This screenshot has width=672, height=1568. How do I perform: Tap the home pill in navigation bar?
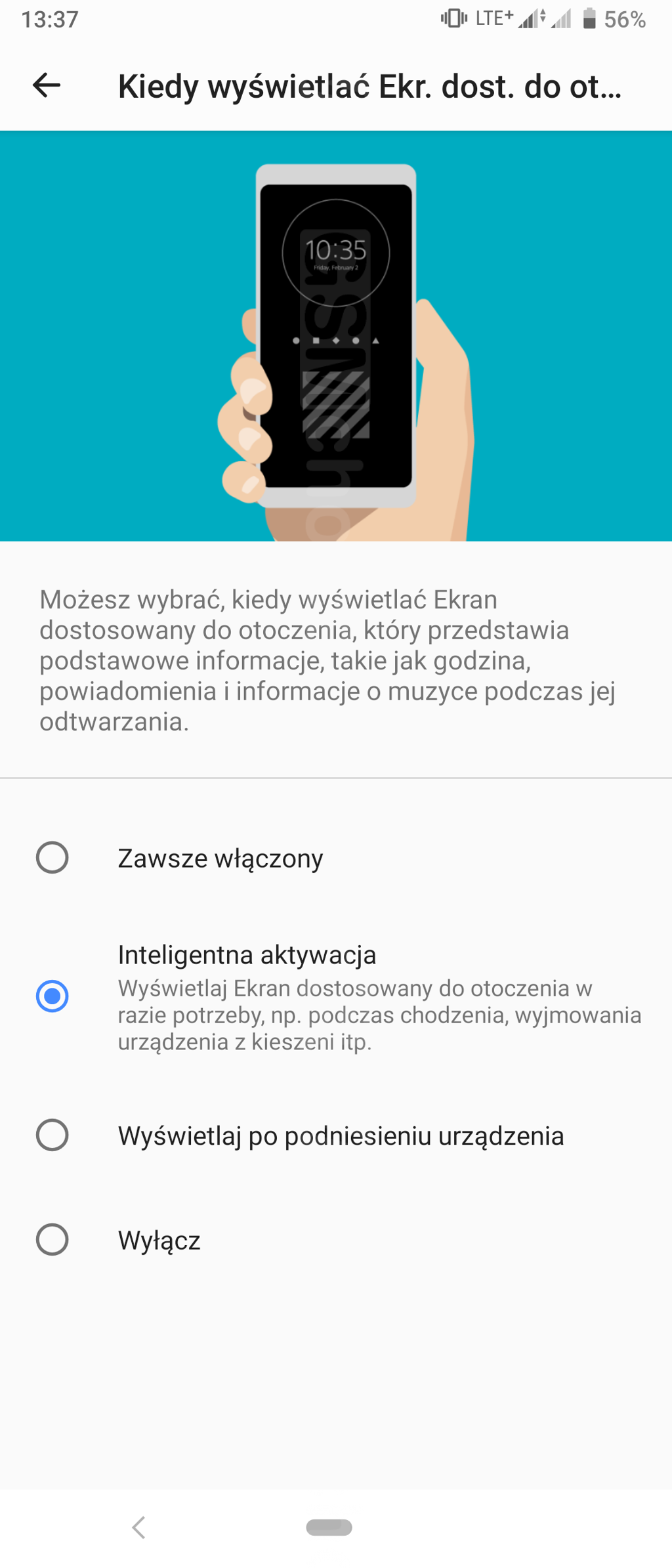click(x=329, y=1527)
